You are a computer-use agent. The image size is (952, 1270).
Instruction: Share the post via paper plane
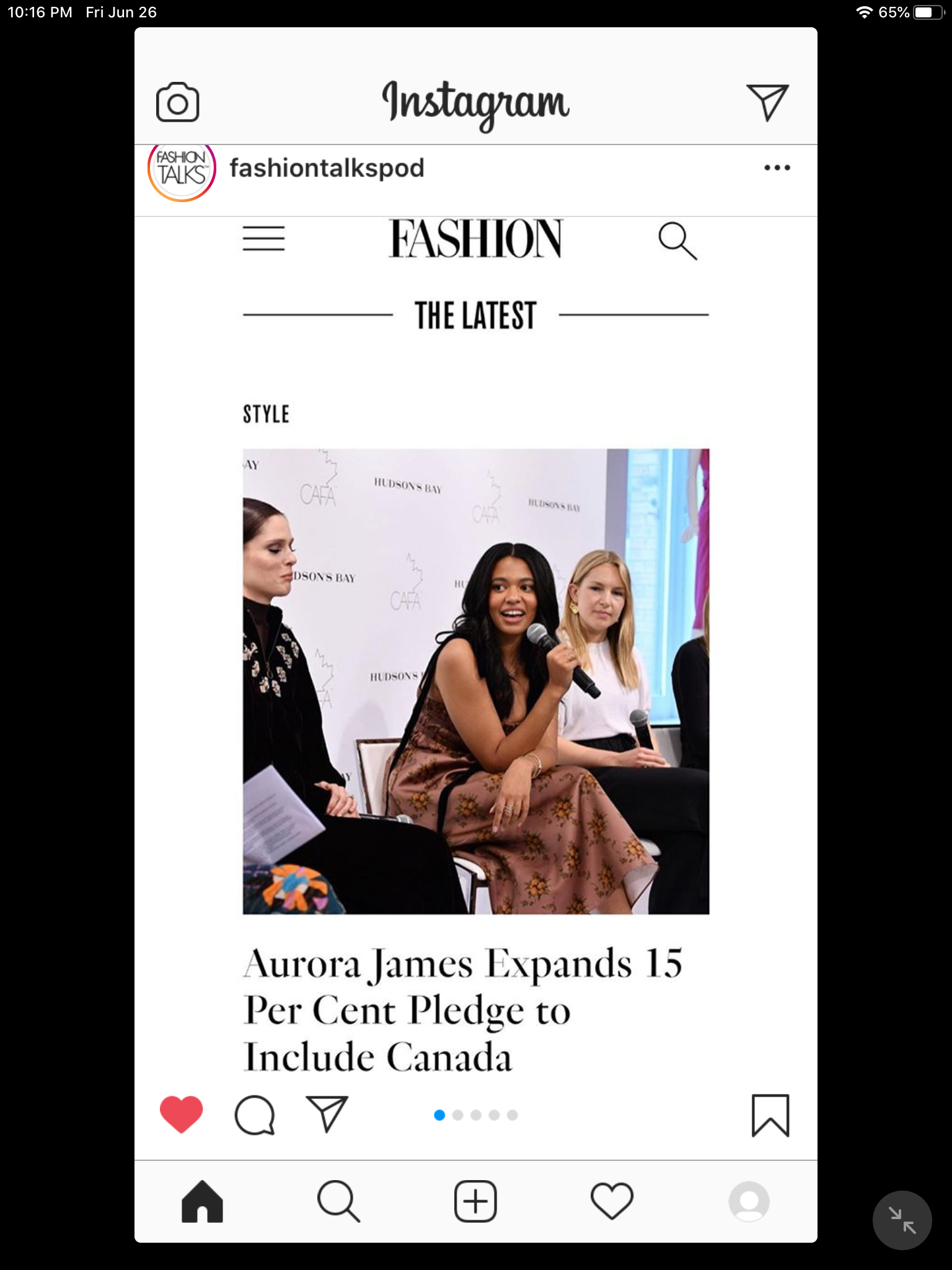(x=327, y=1114)
